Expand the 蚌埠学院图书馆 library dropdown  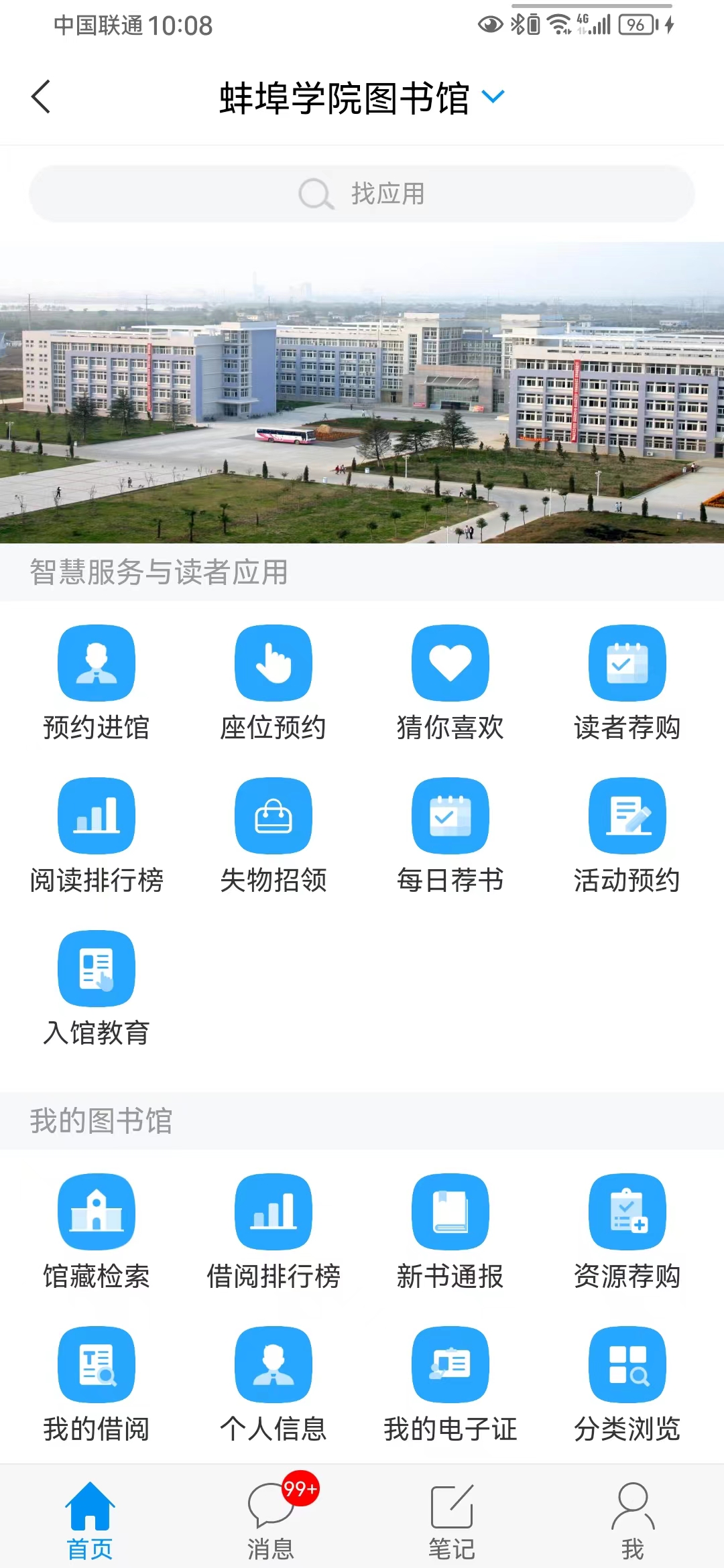[x=493, y=97]
